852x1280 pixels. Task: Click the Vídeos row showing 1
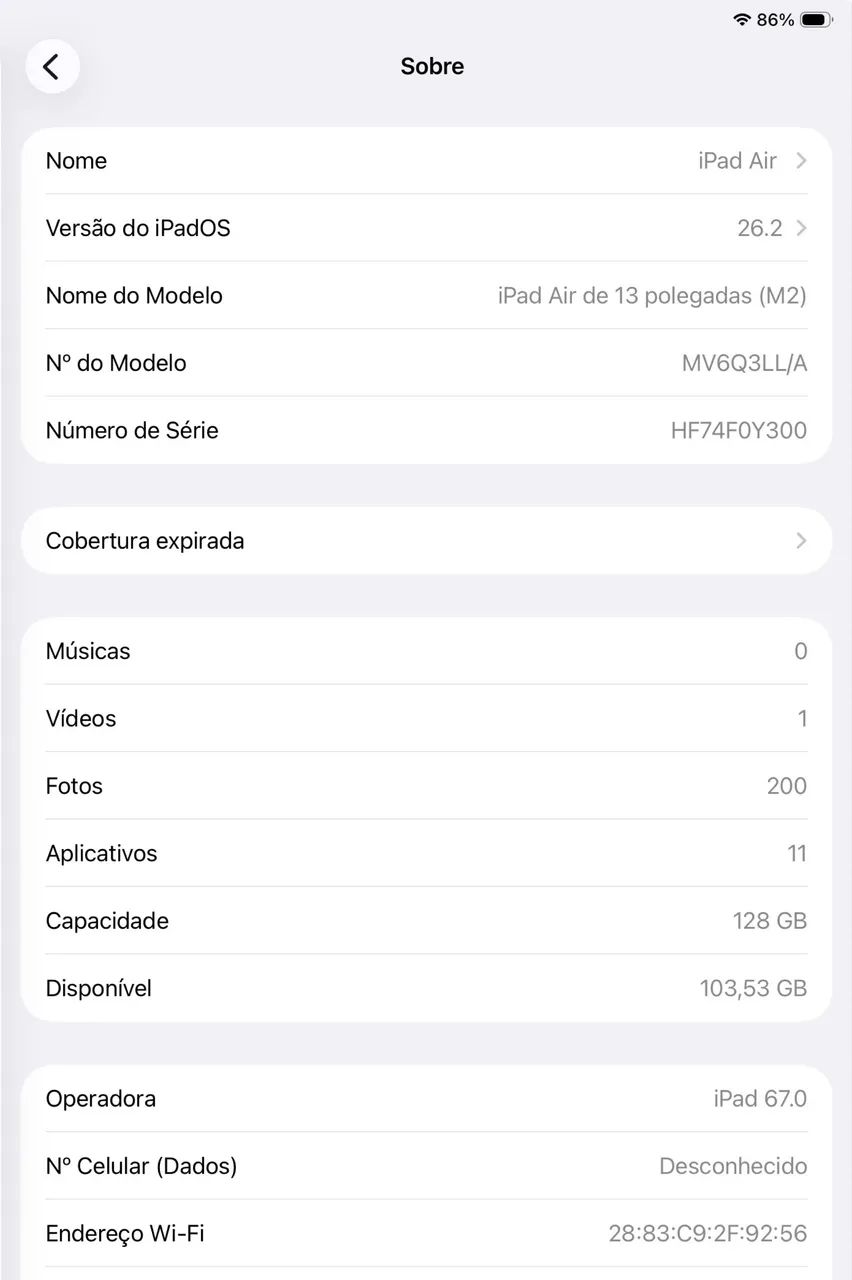pyautogui.click(x=426, y=718)
